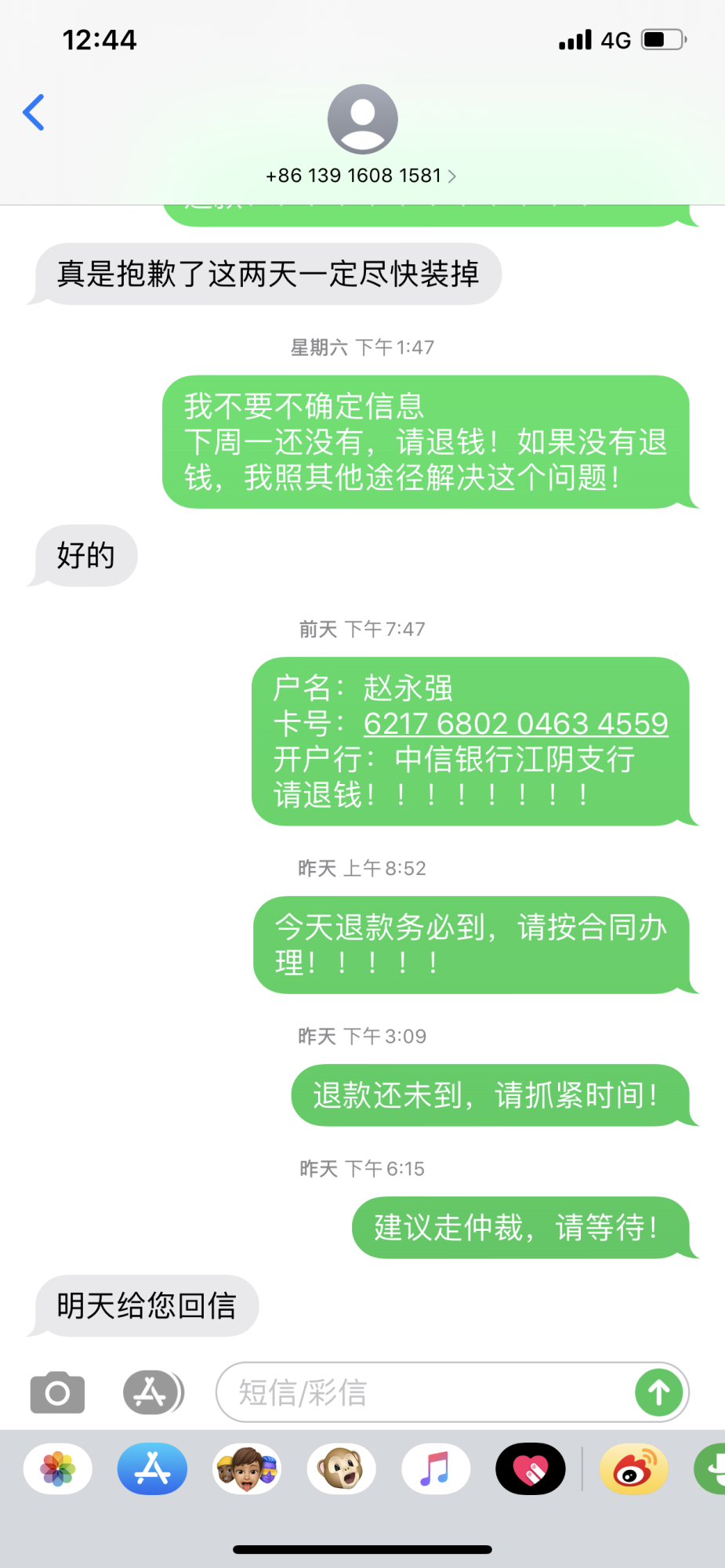Screen dimensions: 725x1568
Task: Send the message with the green arrow
Action: [658, 1392]
